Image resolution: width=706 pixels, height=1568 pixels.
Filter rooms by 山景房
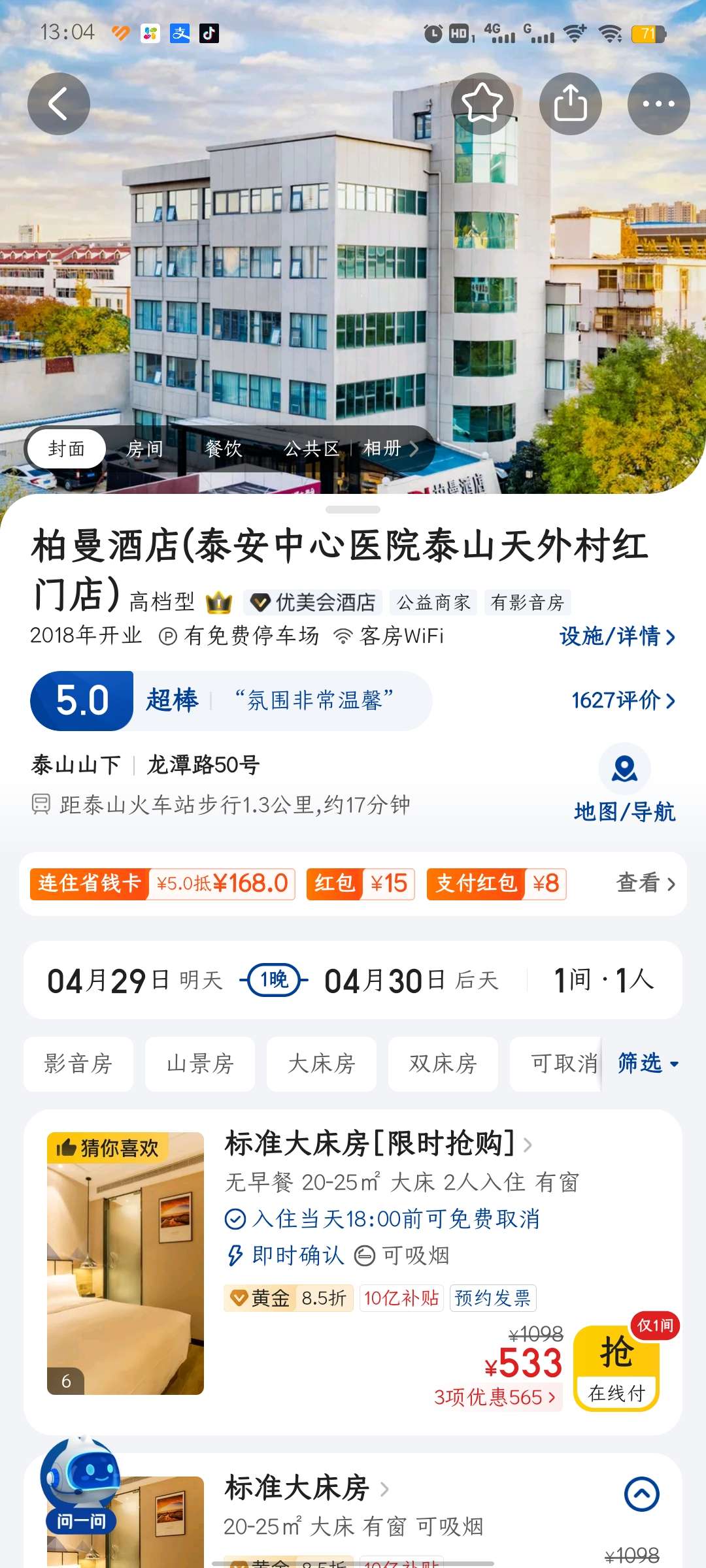tap(200, 1064)
